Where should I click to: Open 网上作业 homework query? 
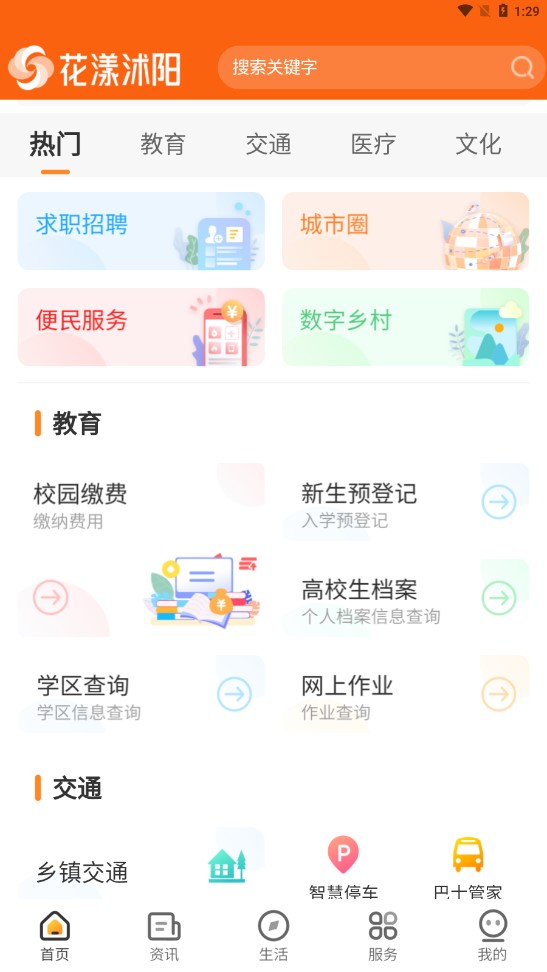pyautogui.click(x=406, y=694)
